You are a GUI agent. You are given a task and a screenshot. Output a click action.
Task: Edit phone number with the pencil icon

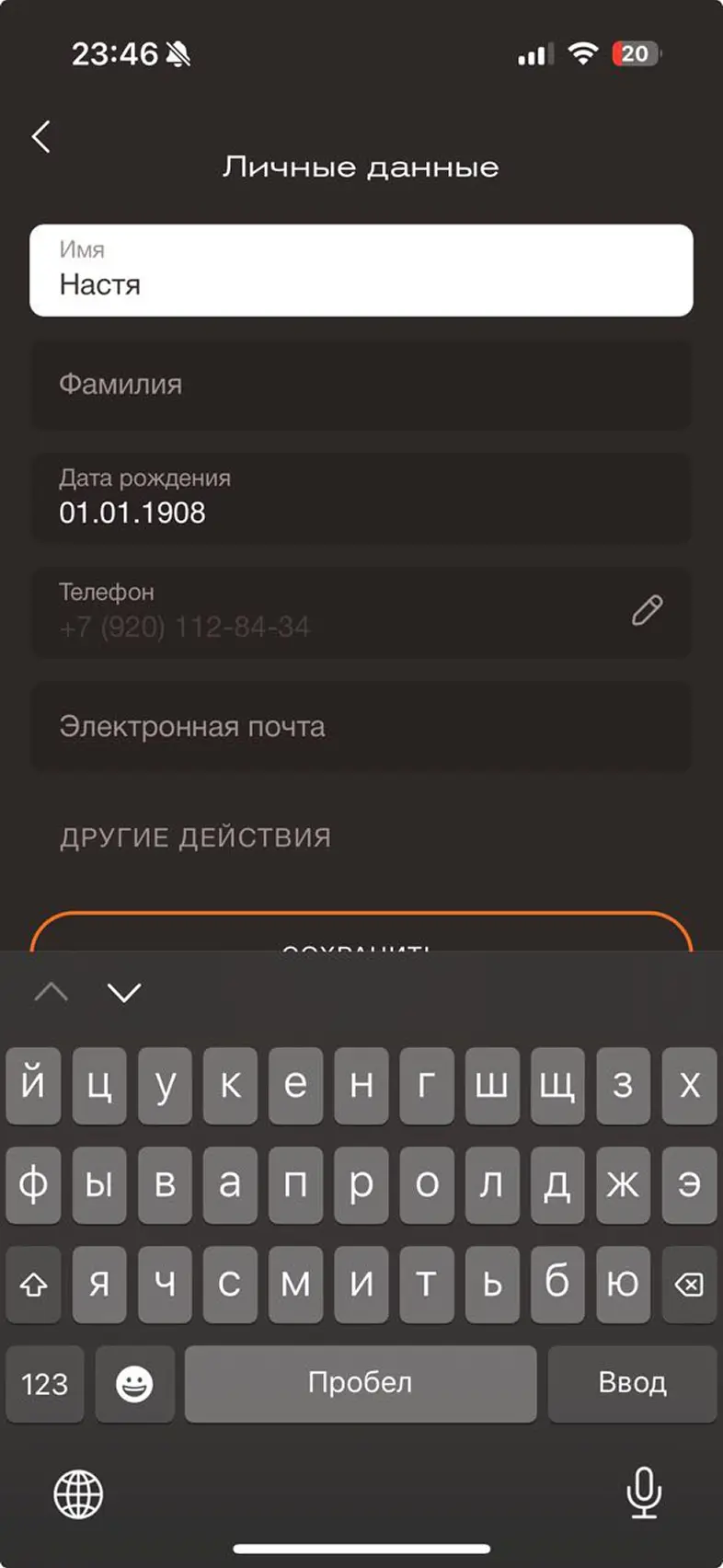(647, 611)
